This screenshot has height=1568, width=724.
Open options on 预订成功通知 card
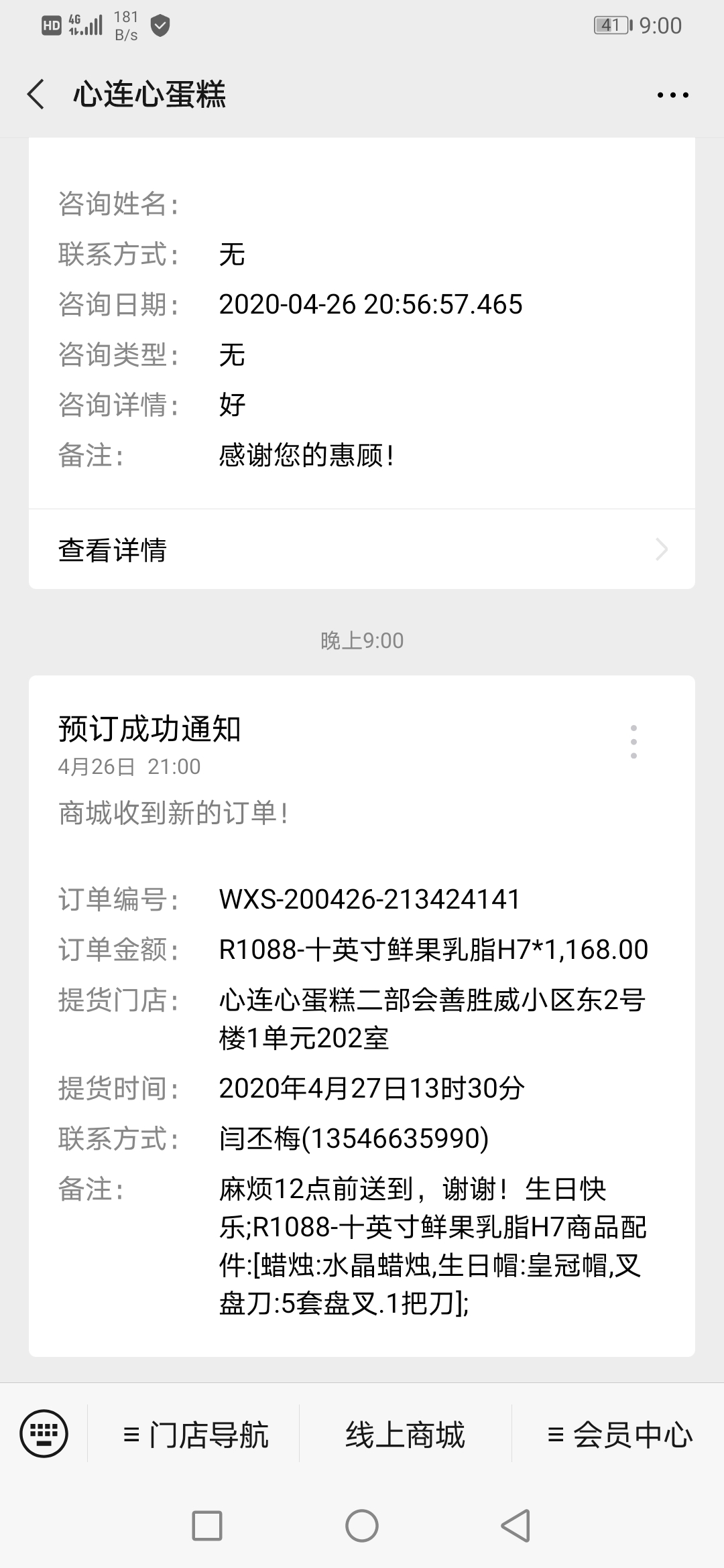pos(633,742)
